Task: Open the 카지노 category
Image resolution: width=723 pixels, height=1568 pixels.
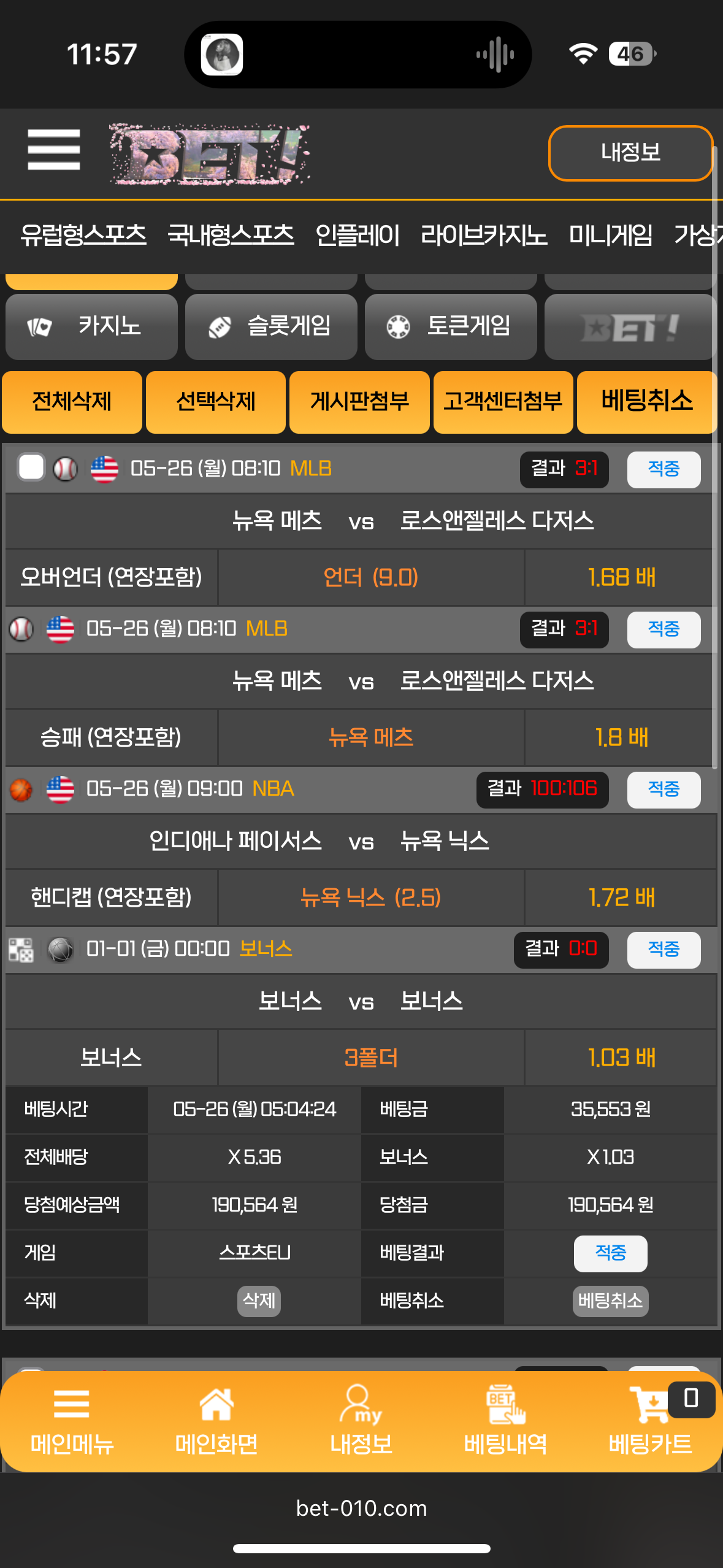Action: [x=91, y=326]
